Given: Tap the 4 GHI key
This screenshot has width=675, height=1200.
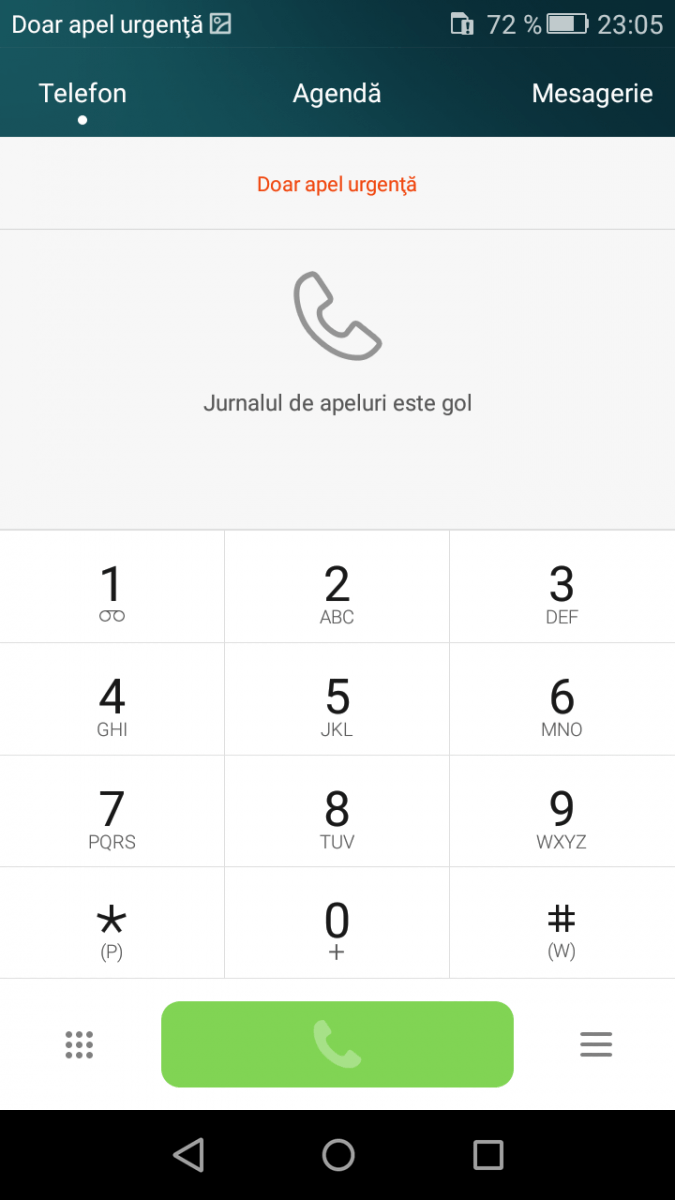Looking at the screenshot, I should [112, 699].
